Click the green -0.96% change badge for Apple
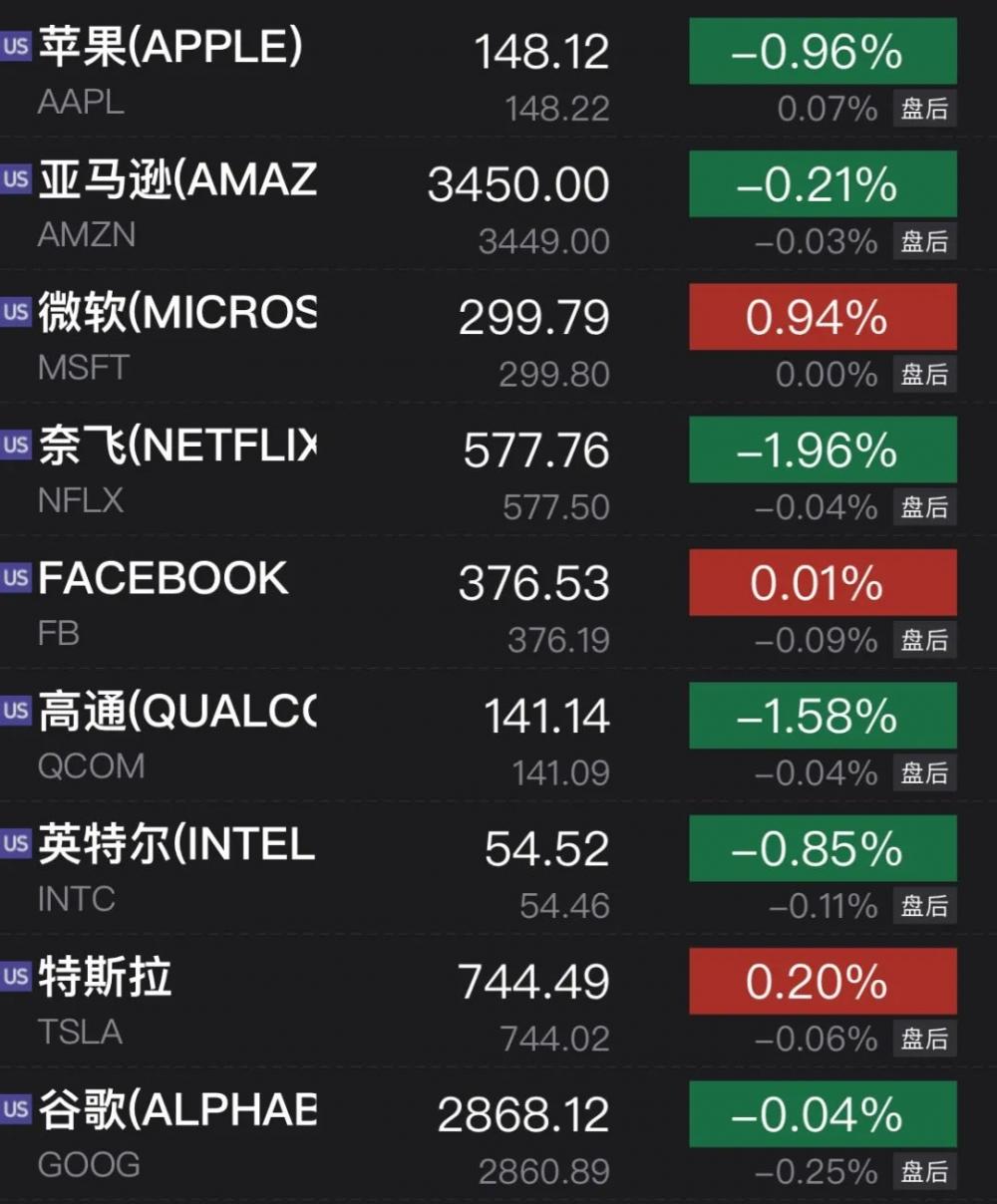Image resolution: width=997 pixels, height=1204 pixels. 823,52
